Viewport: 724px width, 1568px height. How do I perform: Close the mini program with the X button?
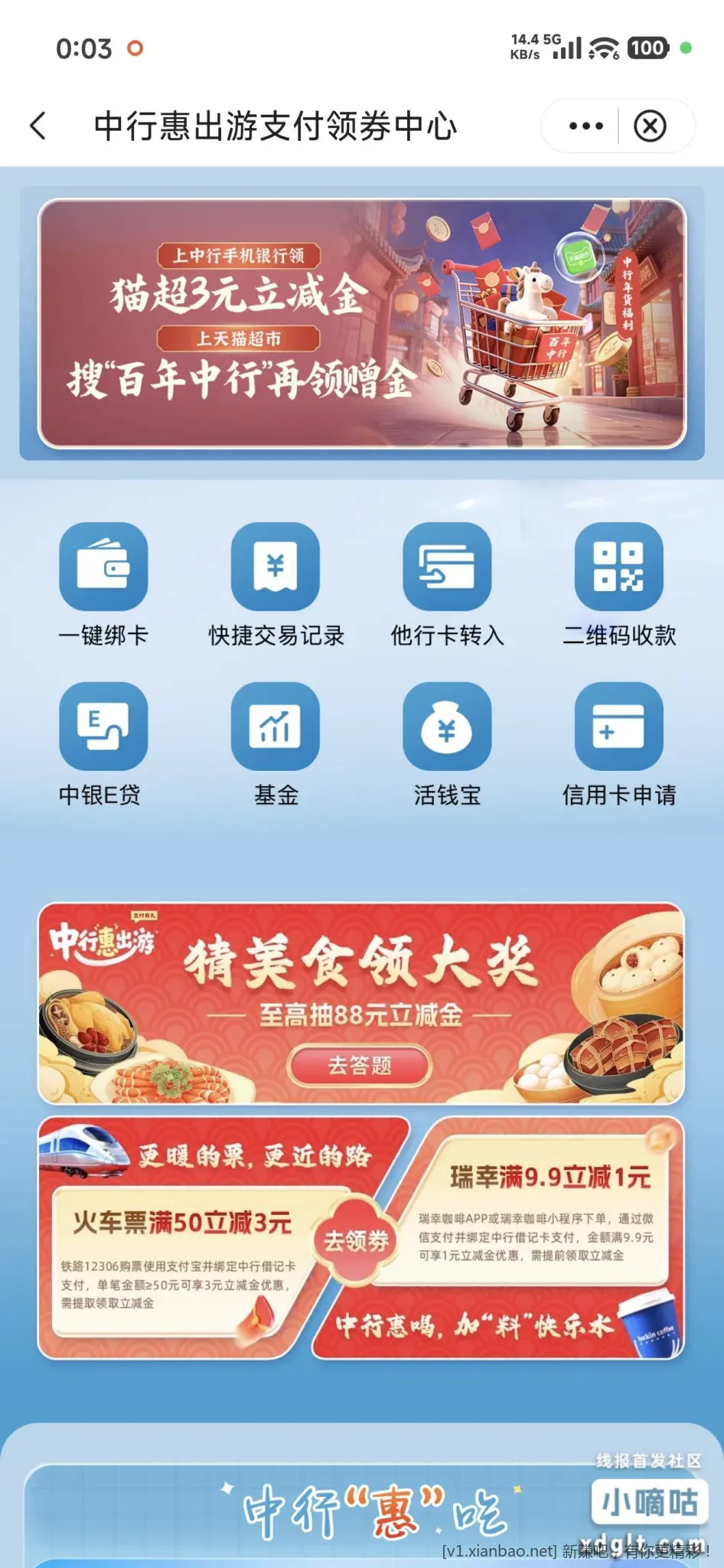pos(650,126)
